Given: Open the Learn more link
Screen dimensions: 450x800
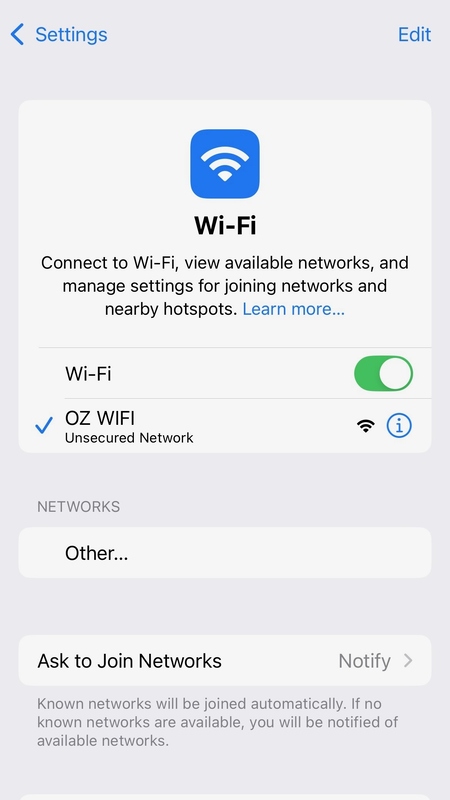Looking at the screenshot, I should click(293, 309).
